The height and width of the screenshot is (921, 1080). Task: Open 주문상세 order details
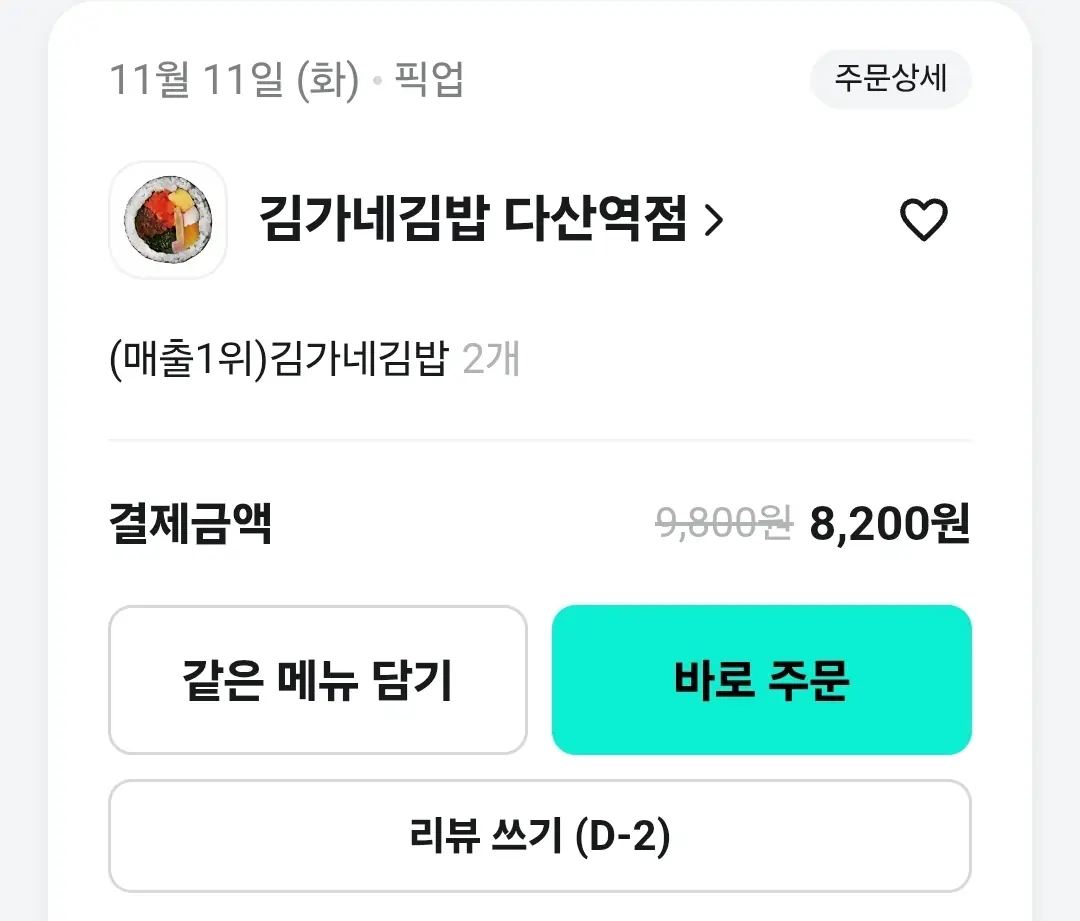point(890,79)
